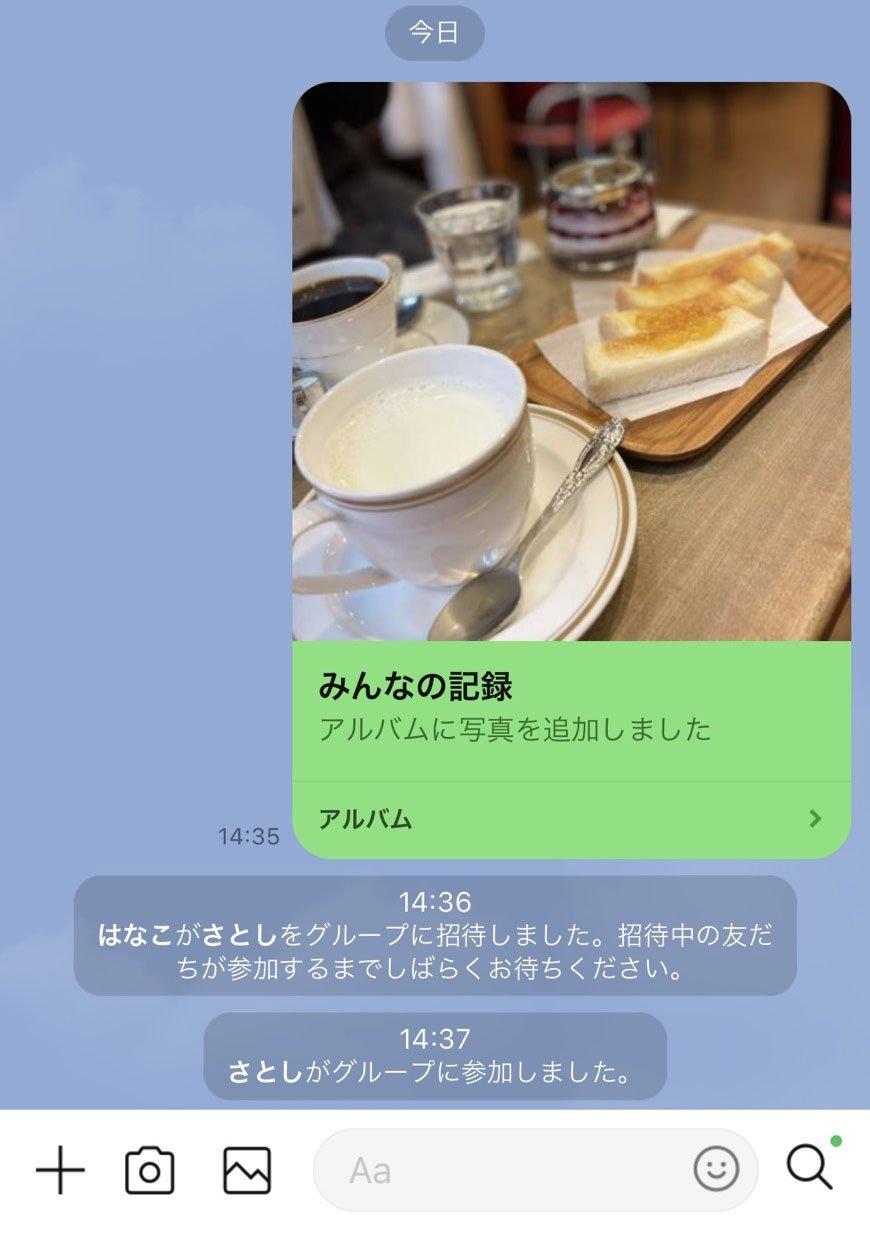This screenshot has height=1244, width=870.
Task: View the shared café photo
Action: point(570,360)
